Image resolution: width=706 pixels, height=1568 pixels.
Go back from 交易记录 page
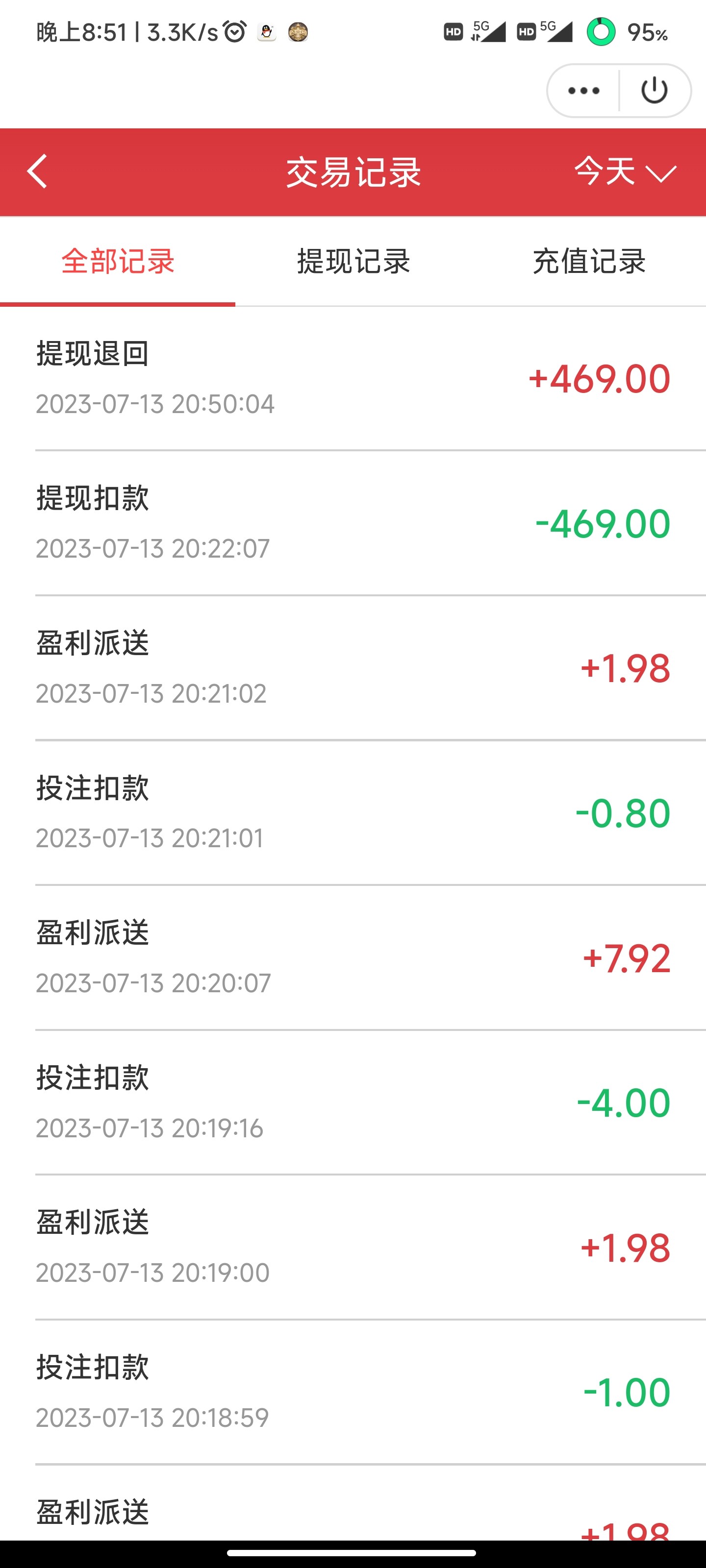(38, 171)
